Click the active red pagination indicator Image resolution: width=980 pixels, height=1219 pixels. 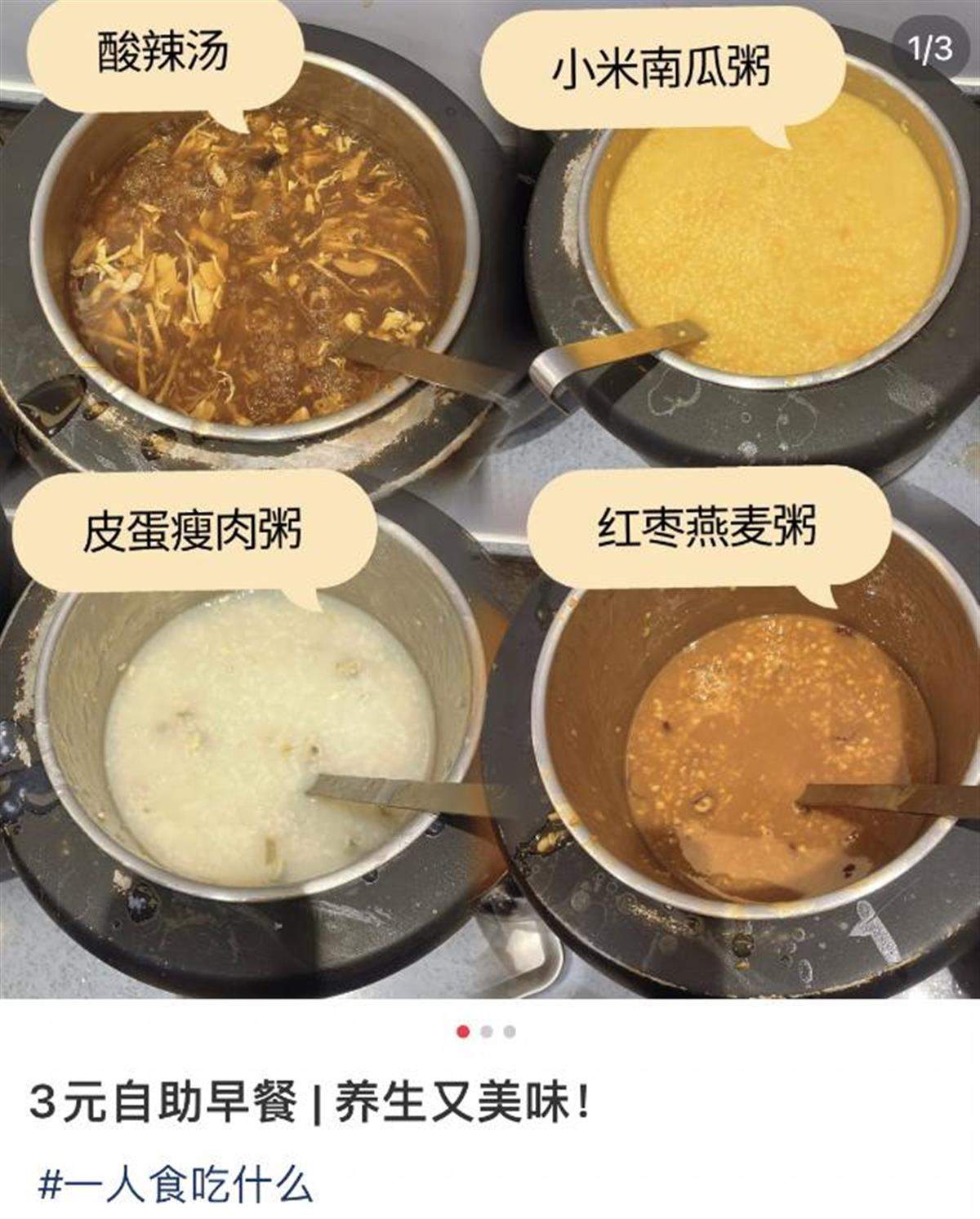(x=463, y=1031)
